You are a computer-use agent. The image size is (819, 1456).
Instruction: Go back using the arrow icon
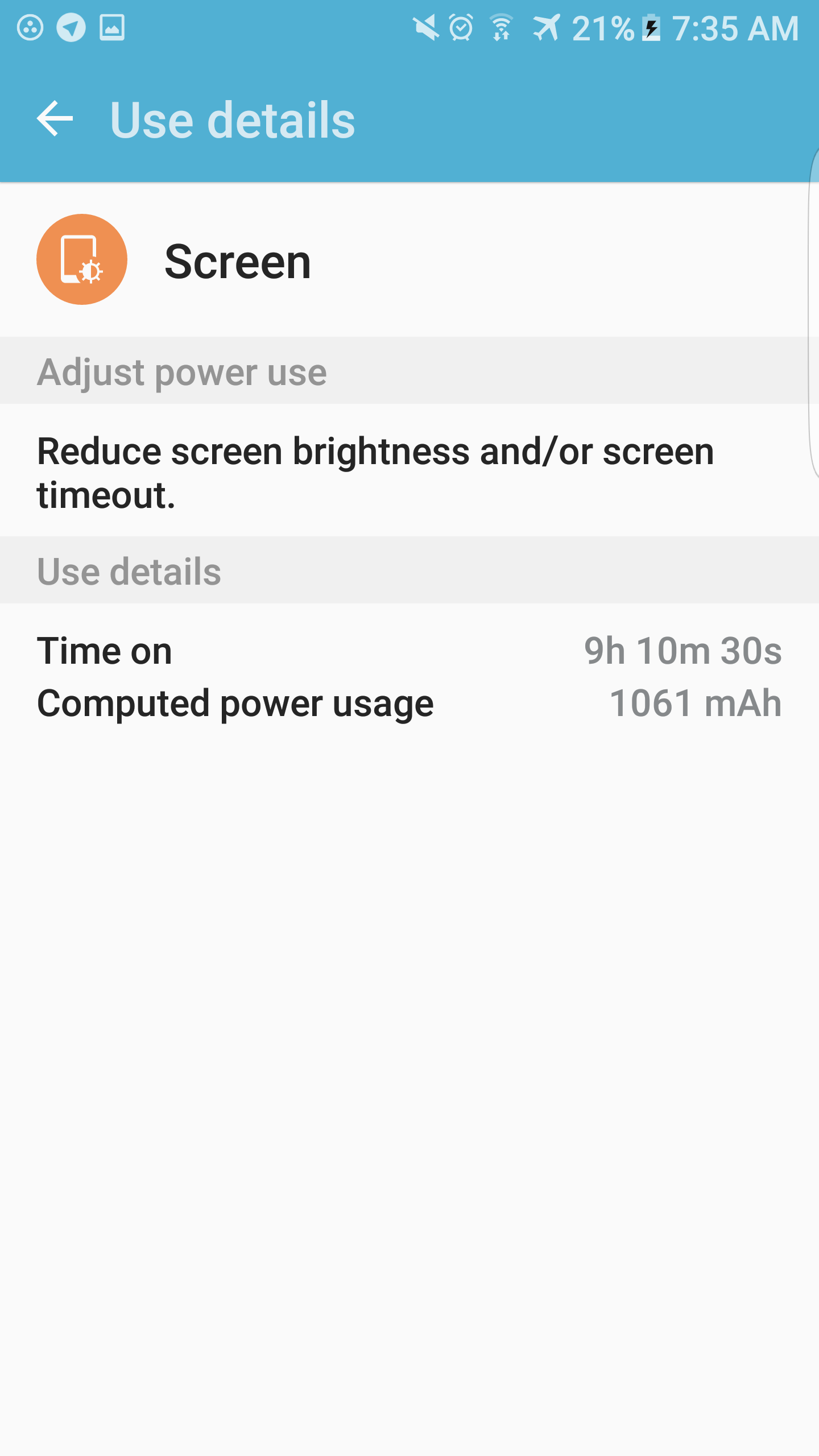[55, 119]
